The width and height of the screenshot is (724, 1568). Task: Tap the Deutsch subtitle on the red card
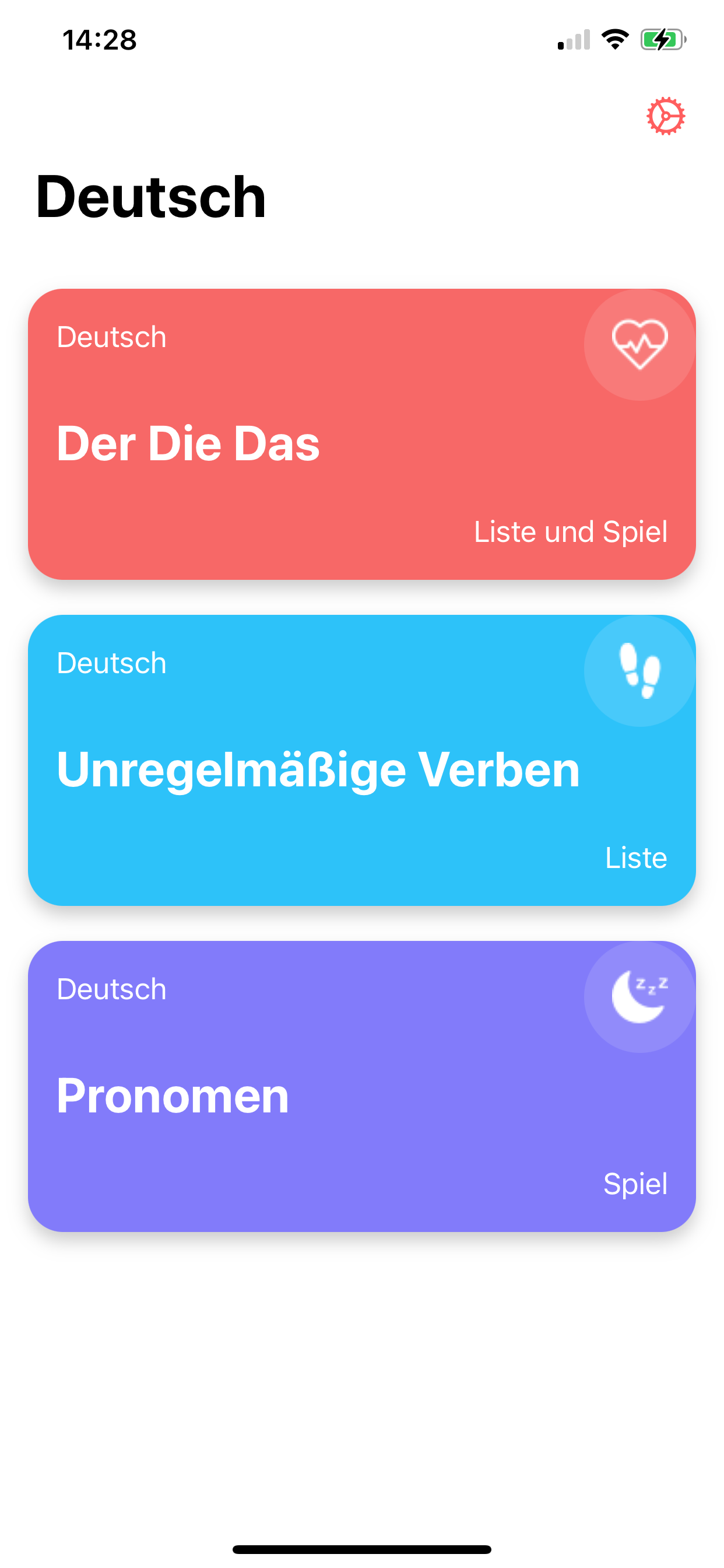[x=112, y=337]
